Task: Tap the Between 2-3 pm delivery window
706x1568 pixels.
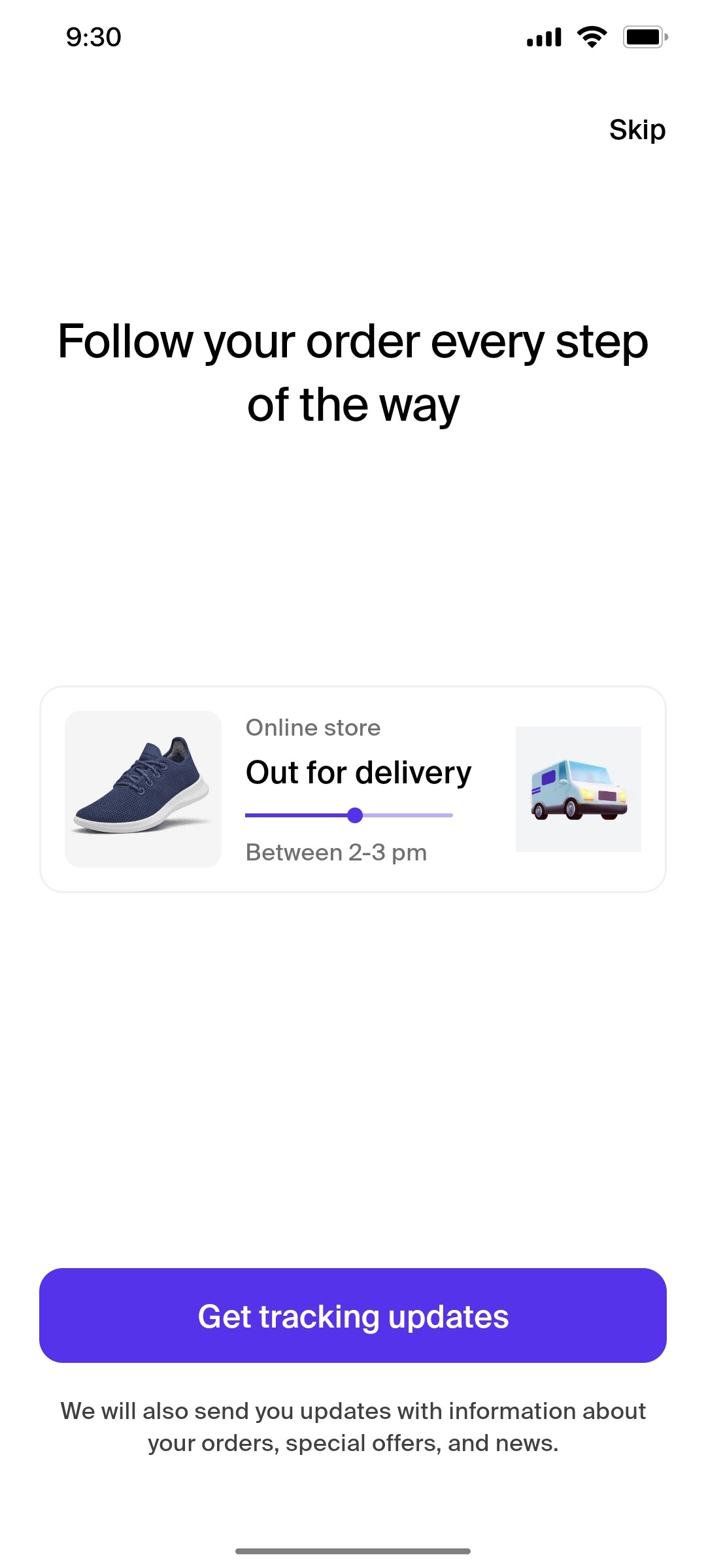Action: point(336,852)
